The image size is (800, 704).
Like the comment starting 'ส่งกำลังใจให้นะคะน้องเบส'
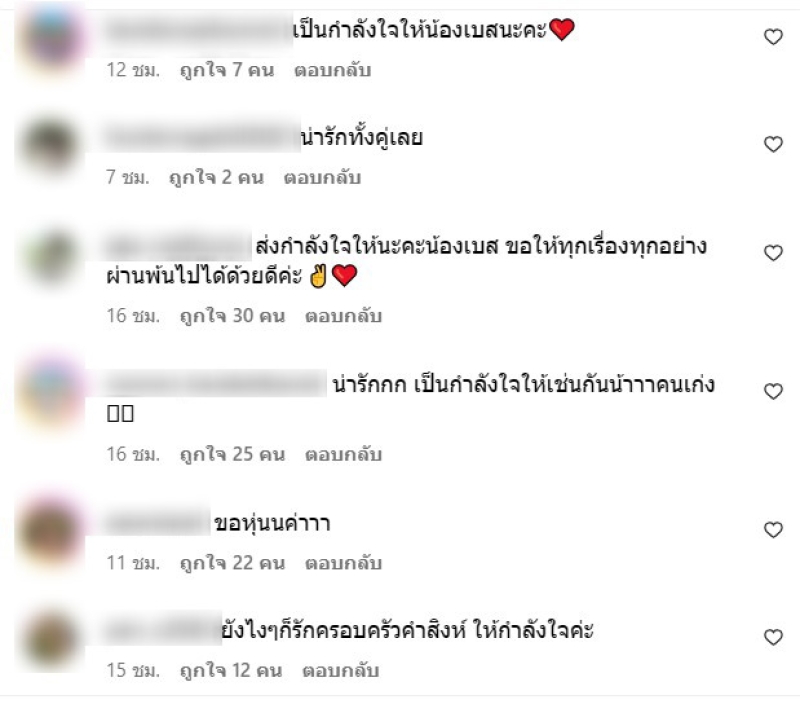click(772, 253)
